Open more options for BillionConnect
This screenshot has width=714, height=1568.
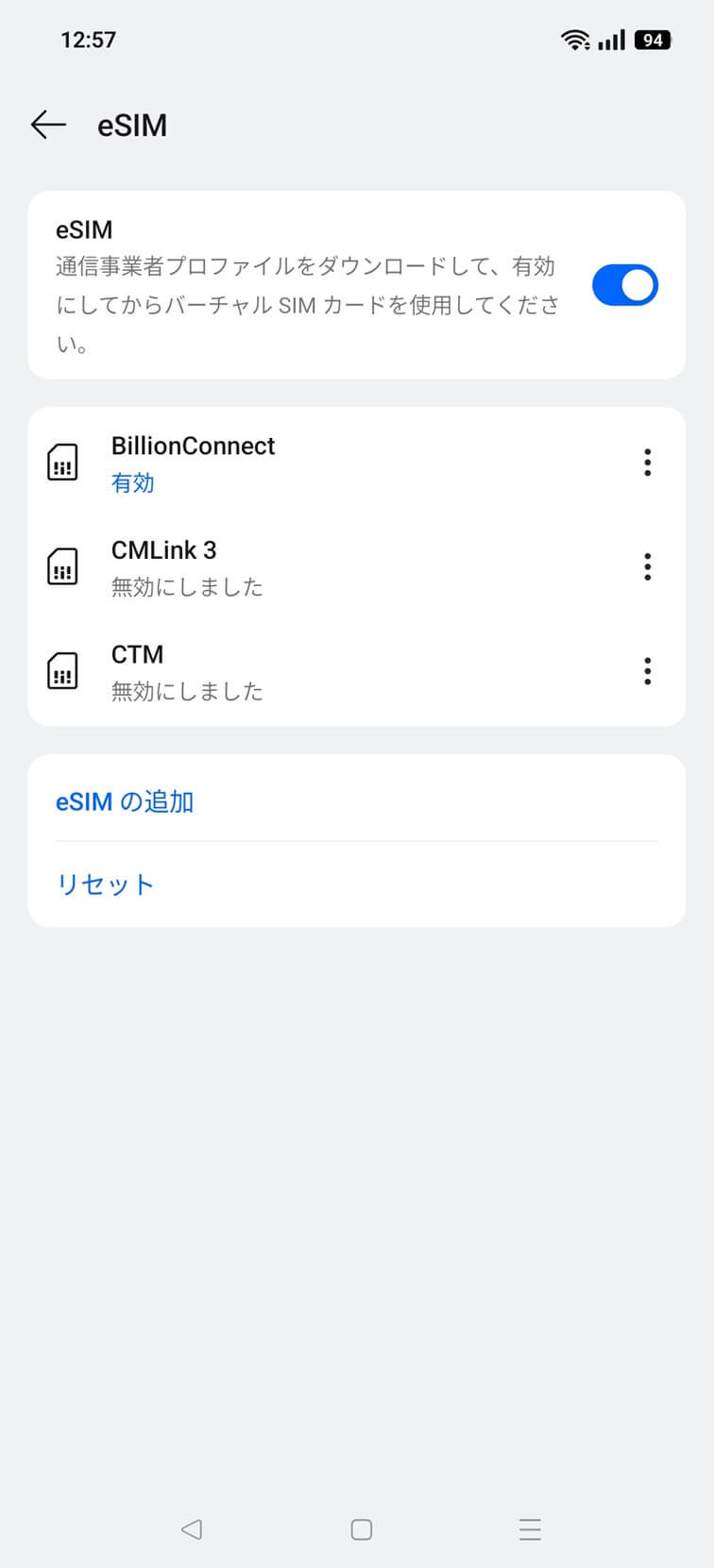pyautogui.click(x=647, y=463)
